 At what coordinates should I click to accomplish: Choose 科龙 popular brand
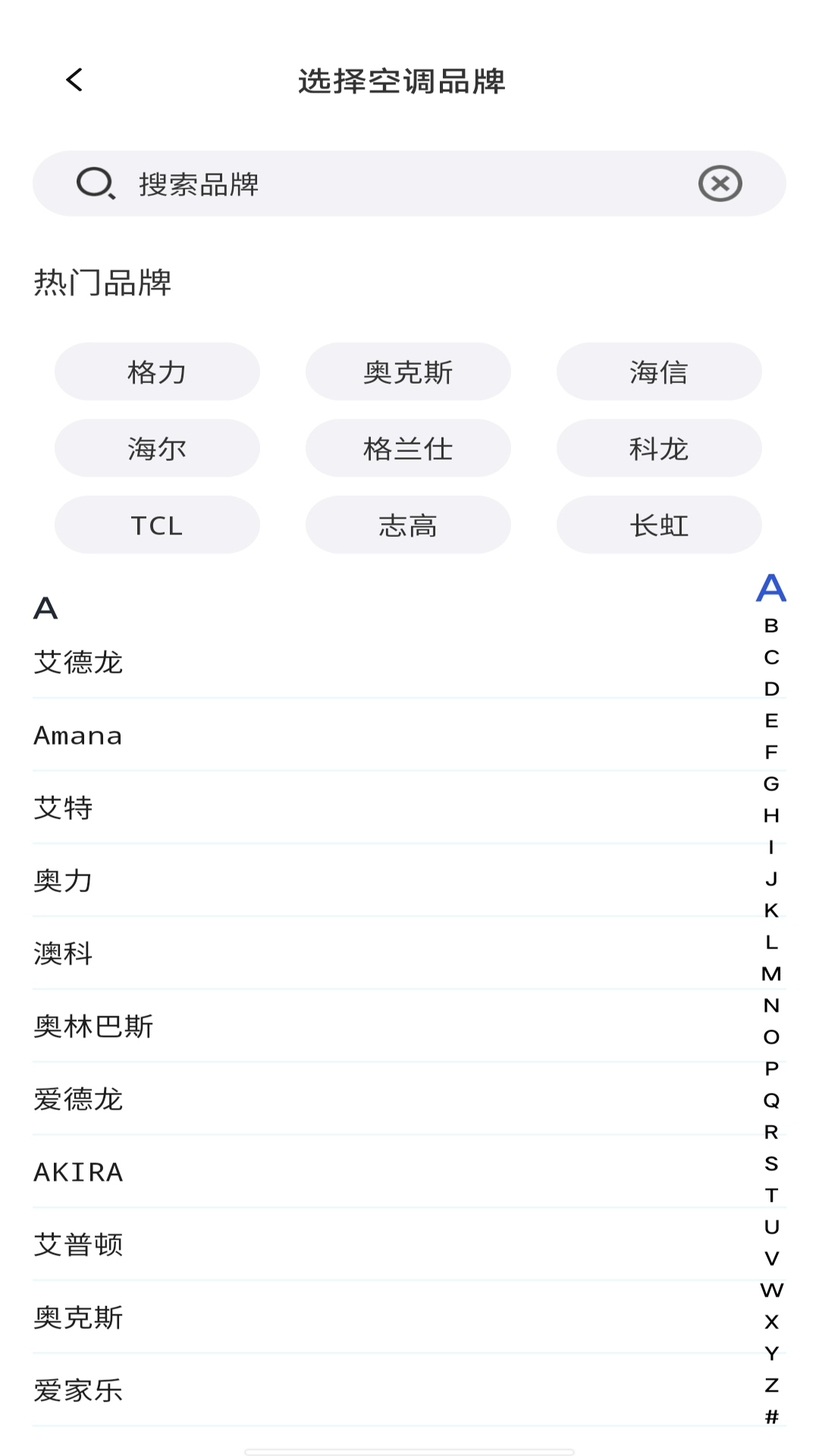[x=659, y=449]
